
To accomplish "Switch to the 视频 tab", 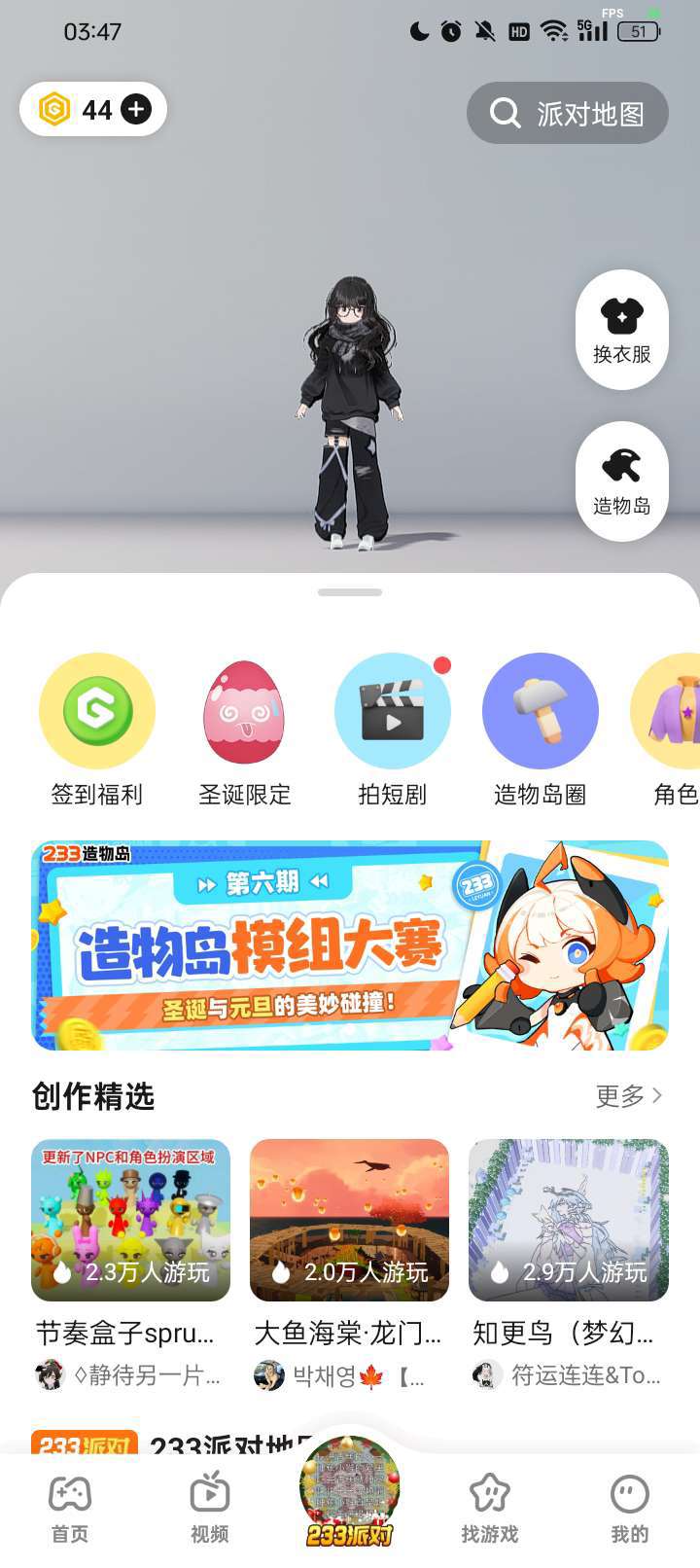I will tap(210, 1509).
